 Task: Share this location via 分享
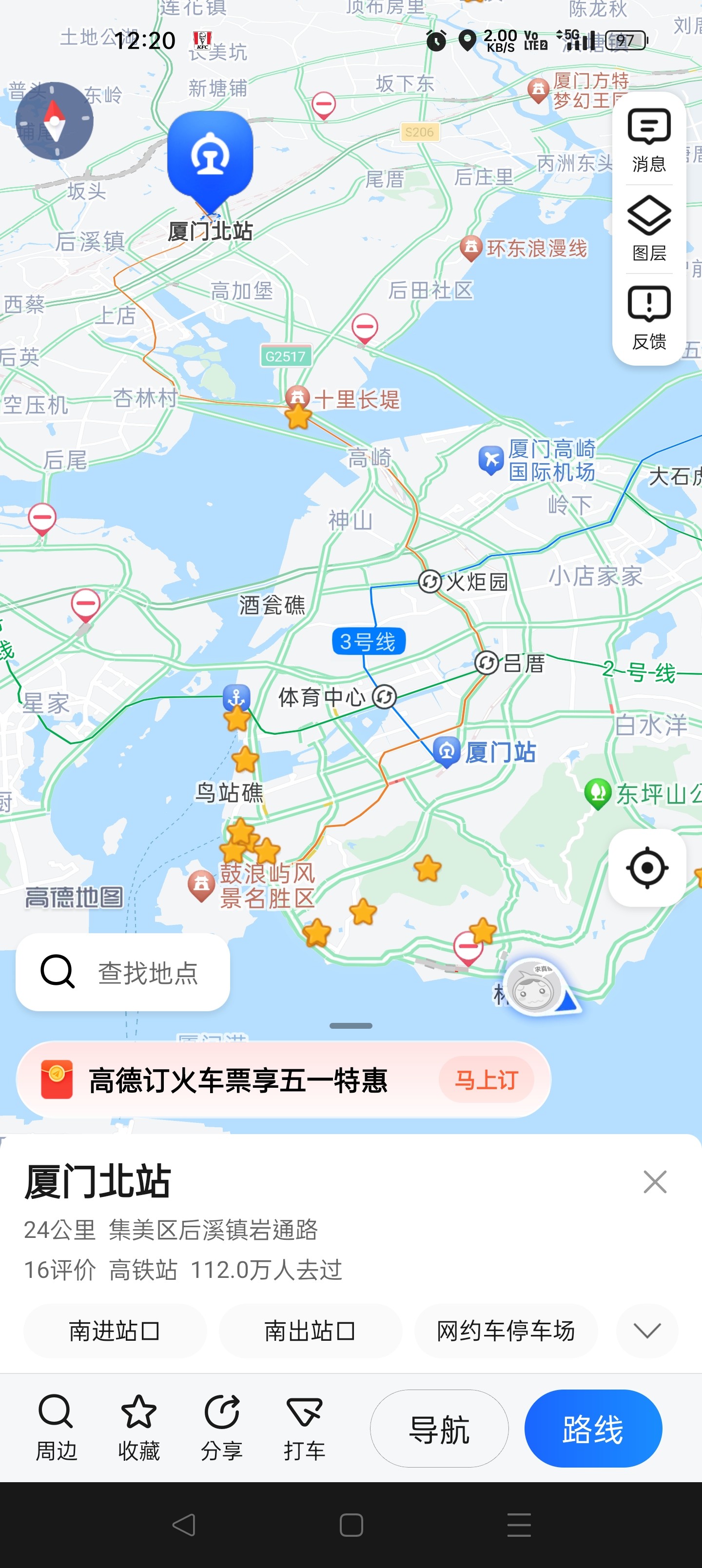coord(222,1428)
